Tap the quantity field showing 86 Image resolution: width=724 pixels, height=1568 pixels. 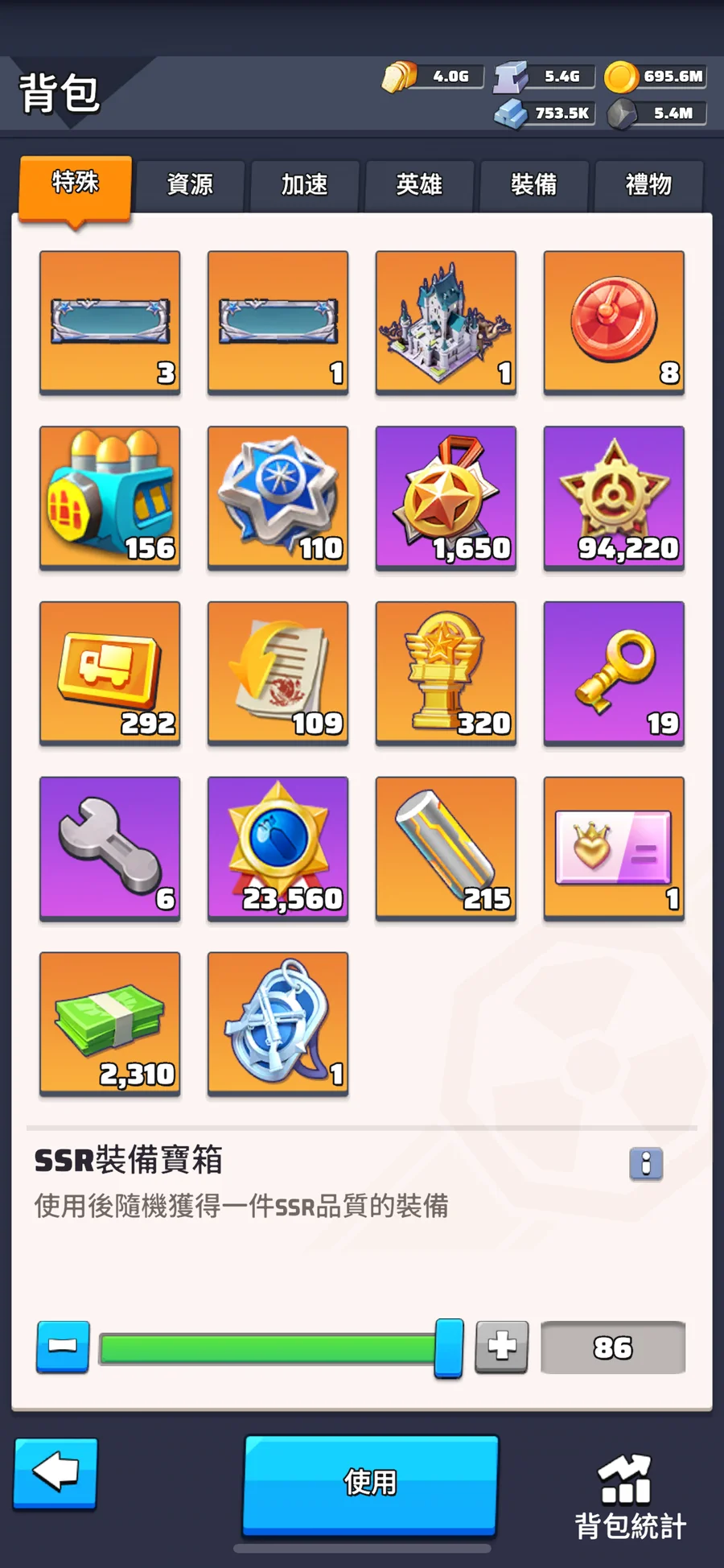pos(613,1347)
